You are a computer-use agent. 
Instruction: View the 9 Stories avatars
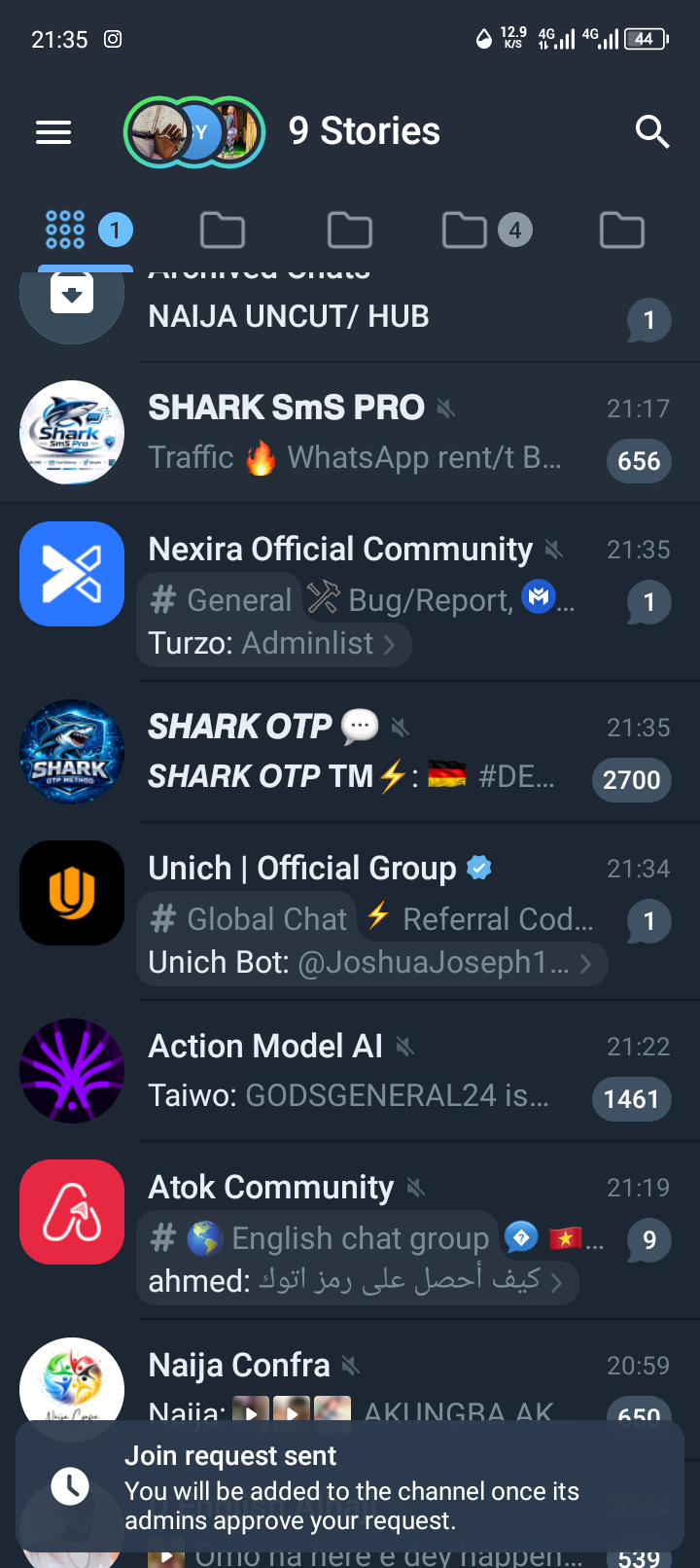coord(194,132)
